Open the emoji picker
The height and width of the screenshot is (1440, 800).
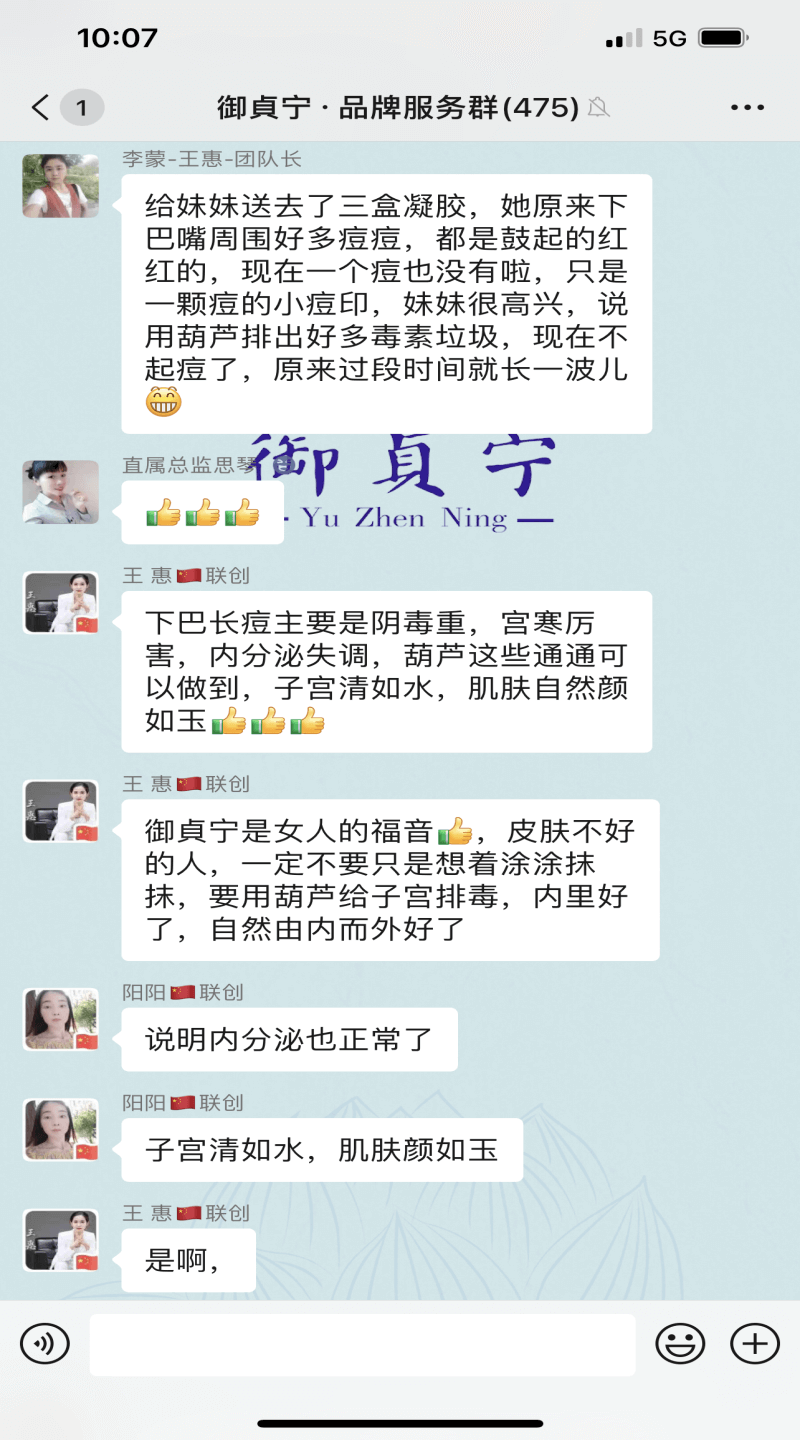680,1343
